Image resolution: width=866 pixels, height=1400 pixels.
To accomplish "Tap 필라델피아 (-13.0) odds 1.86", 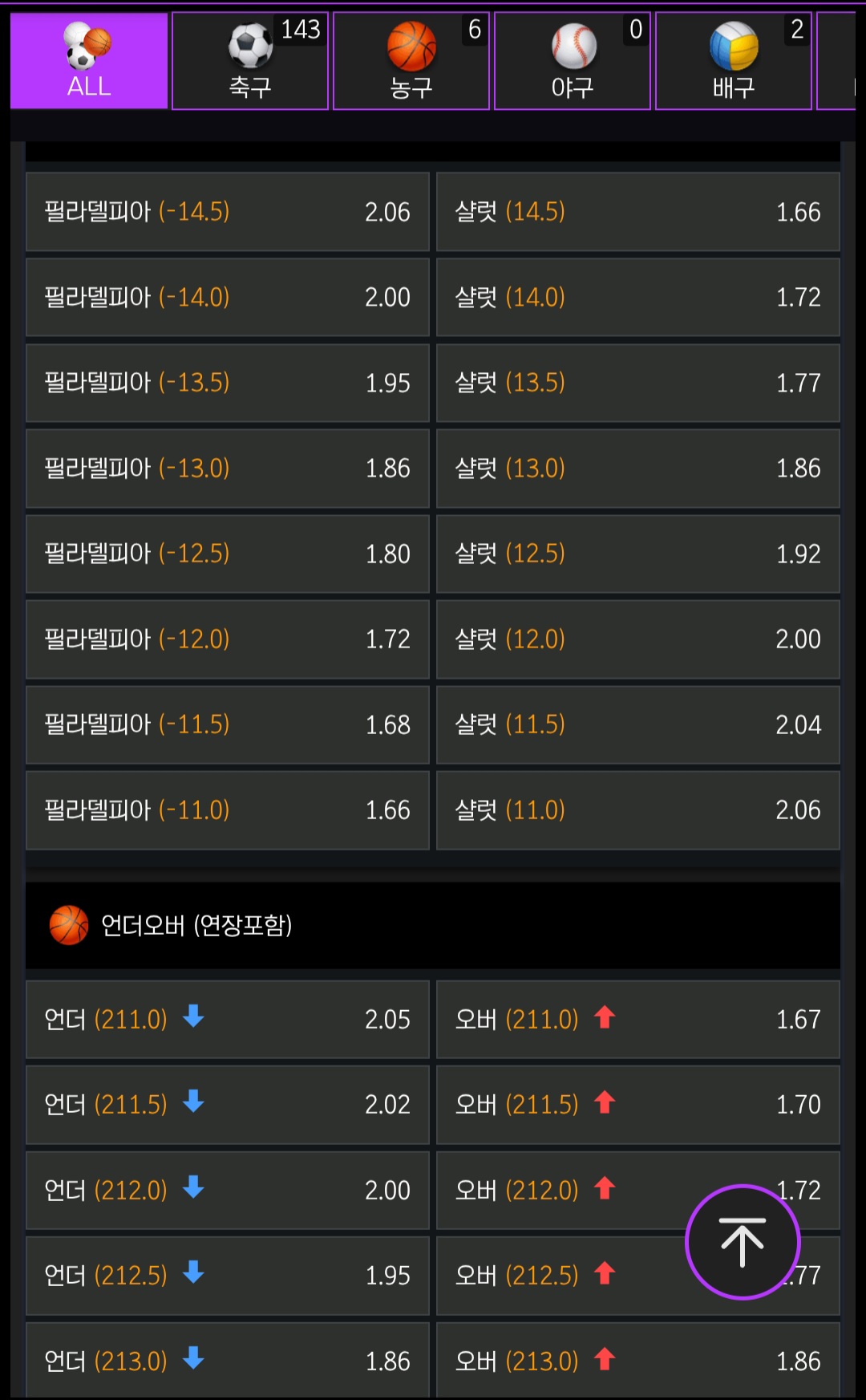I will (228, 469).
